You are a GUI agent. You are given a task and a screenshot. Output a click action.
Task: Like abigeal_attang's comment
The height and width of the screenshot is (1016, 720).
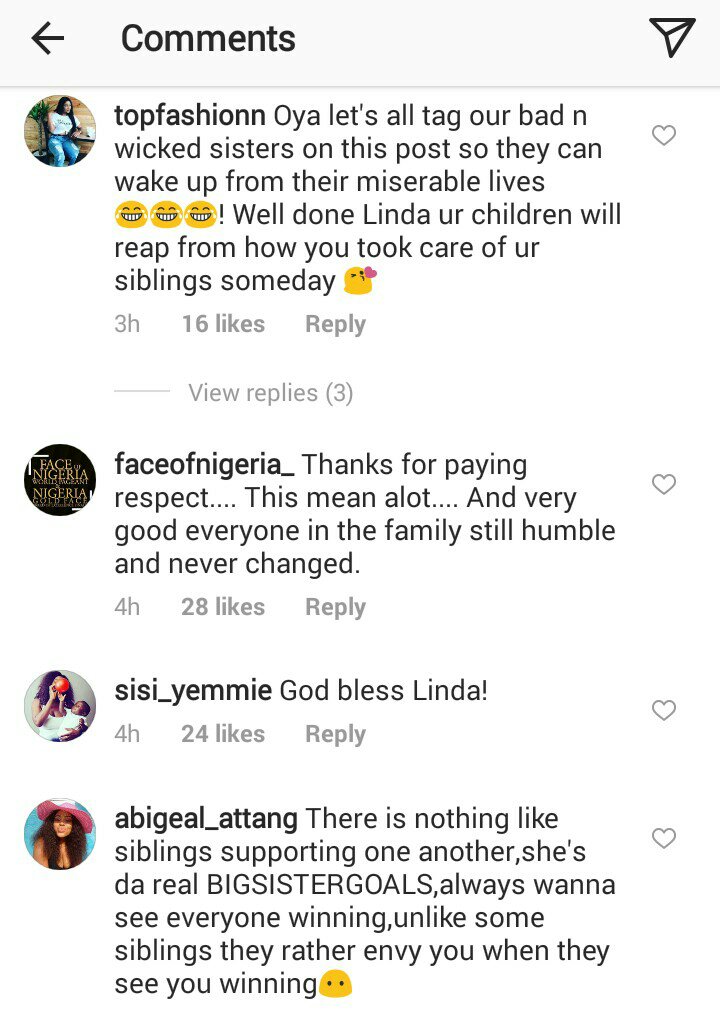click(x=664, y=838)
